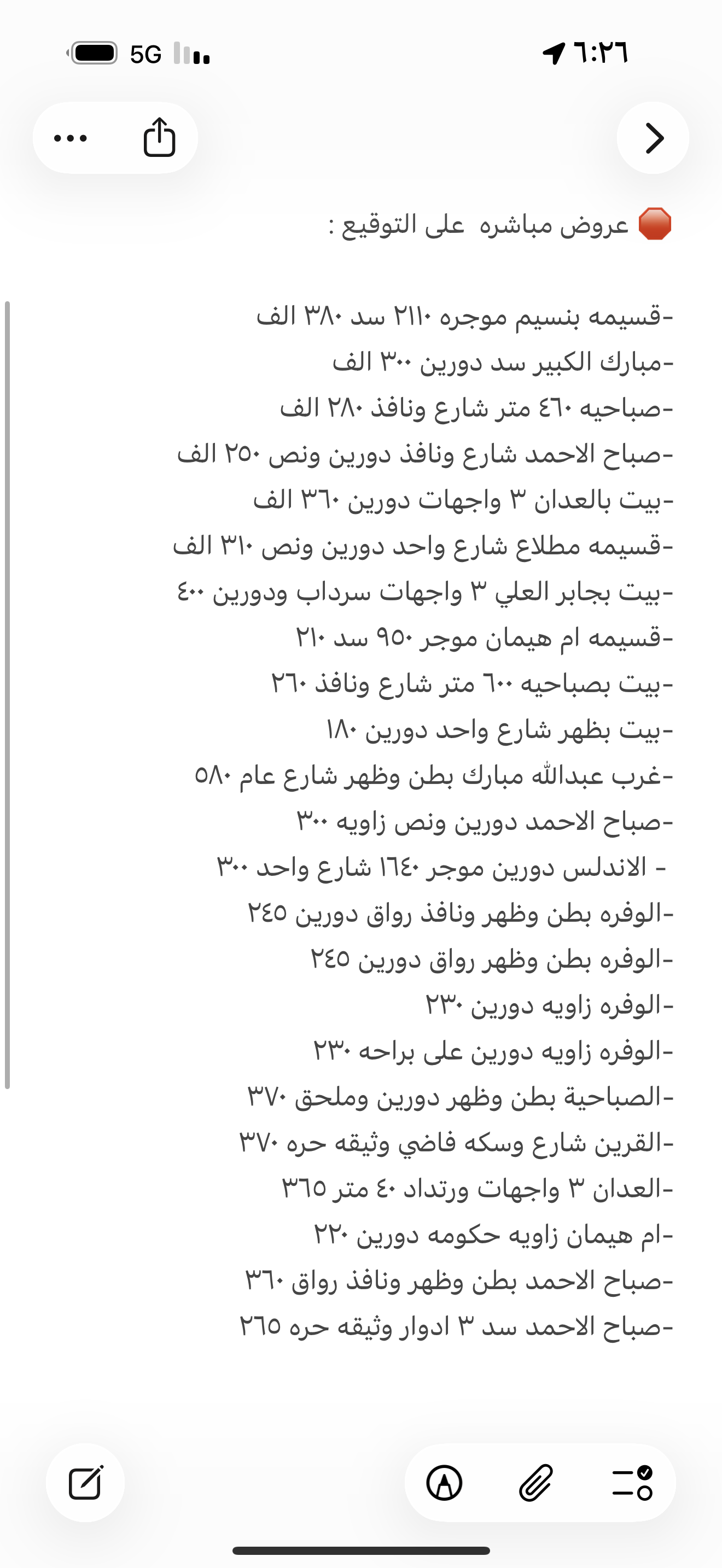
Task: Open the markup pen tool
Action: (x=444, y=1483)
